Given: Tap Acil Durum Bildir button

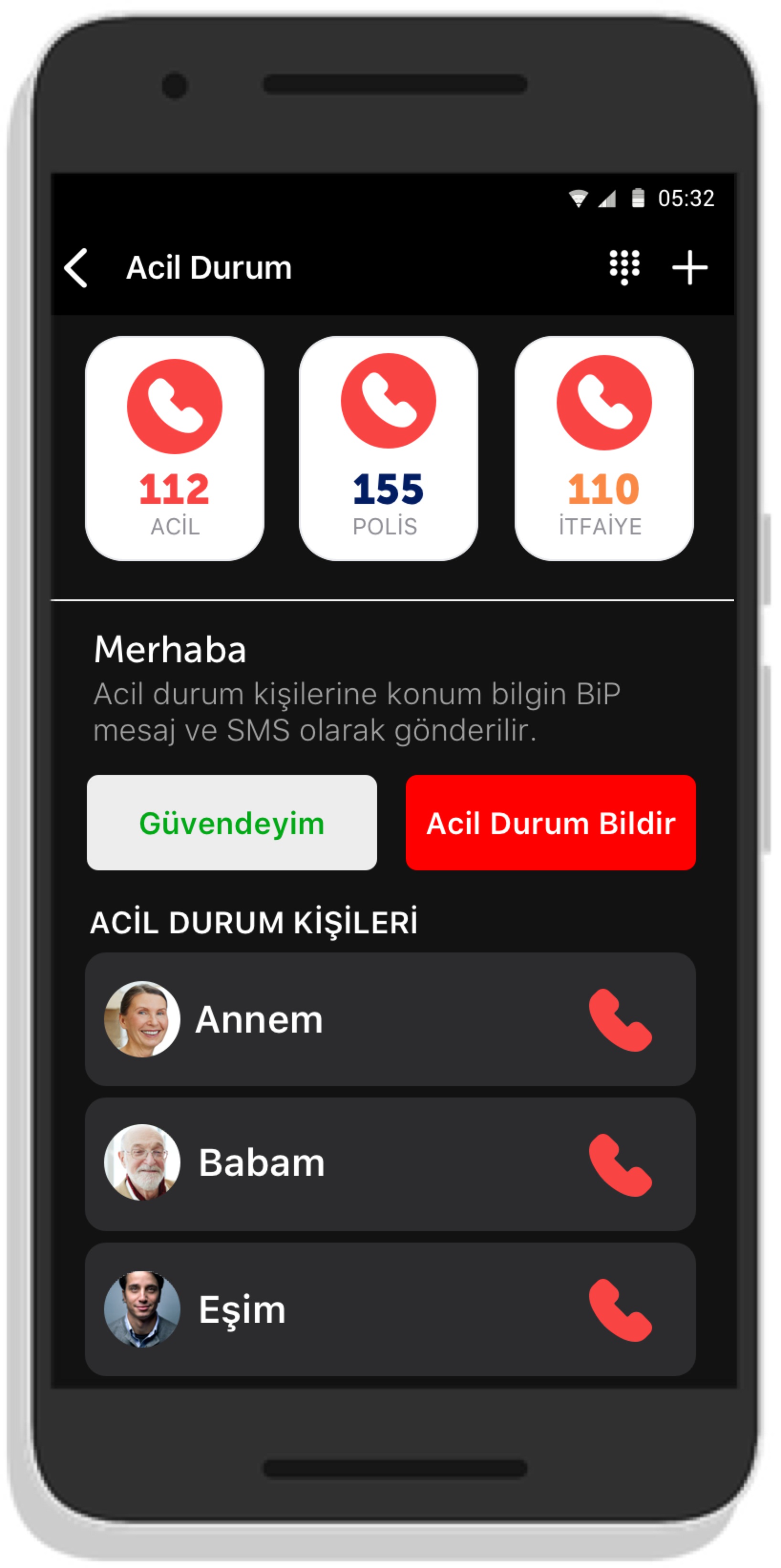Looking at the screenshot, I should point(550,822).
